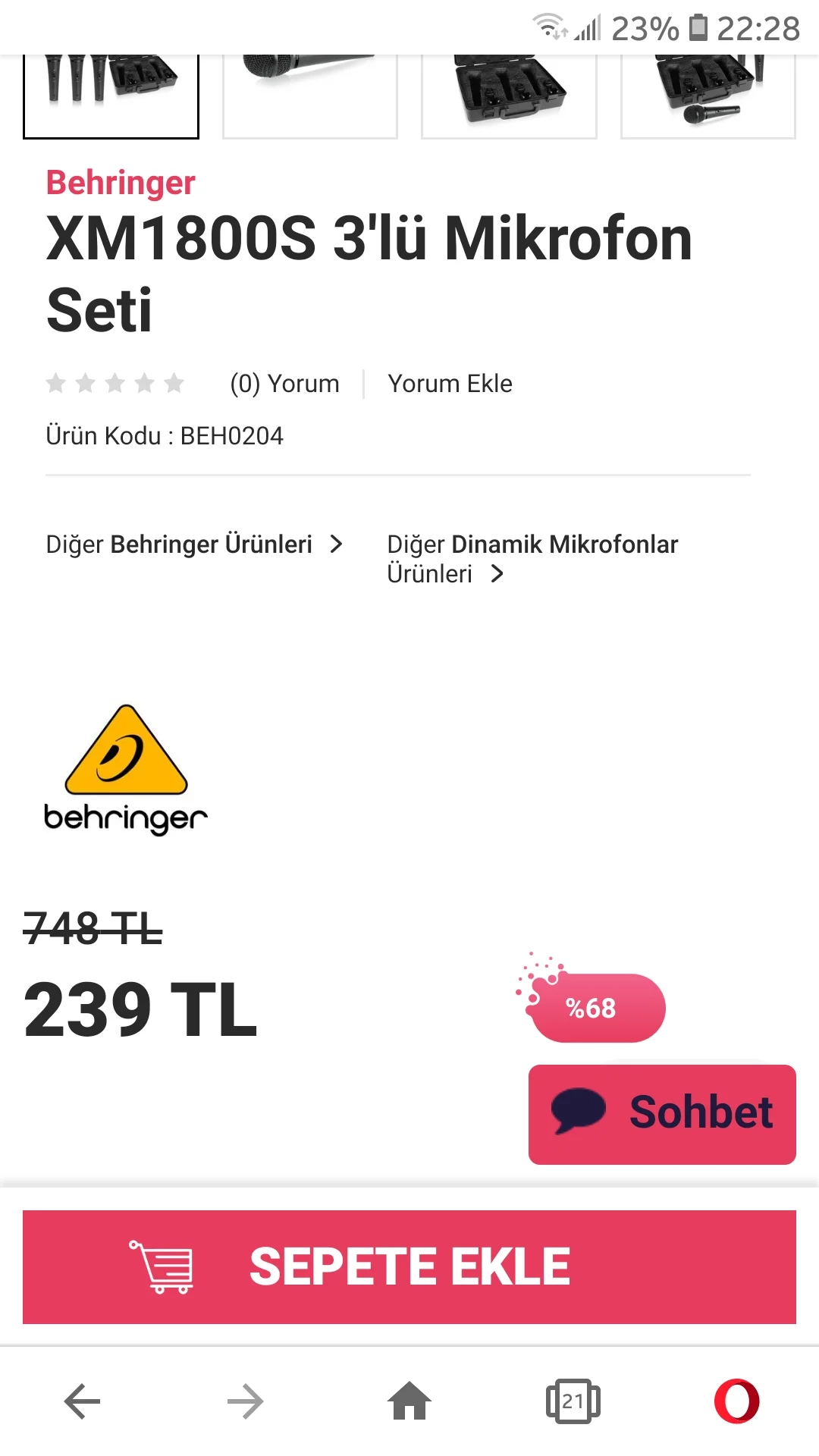Tap the Behringer brand name link
819x1456 pixels.
tap(120, 182)
